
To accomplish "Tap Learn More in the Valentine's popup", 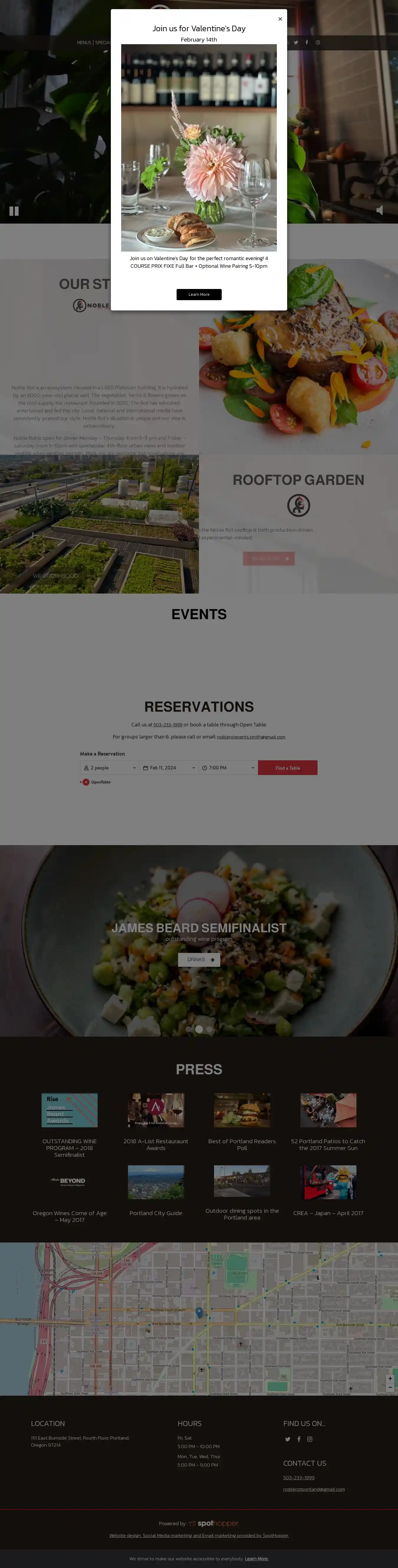I will point(199,295).
